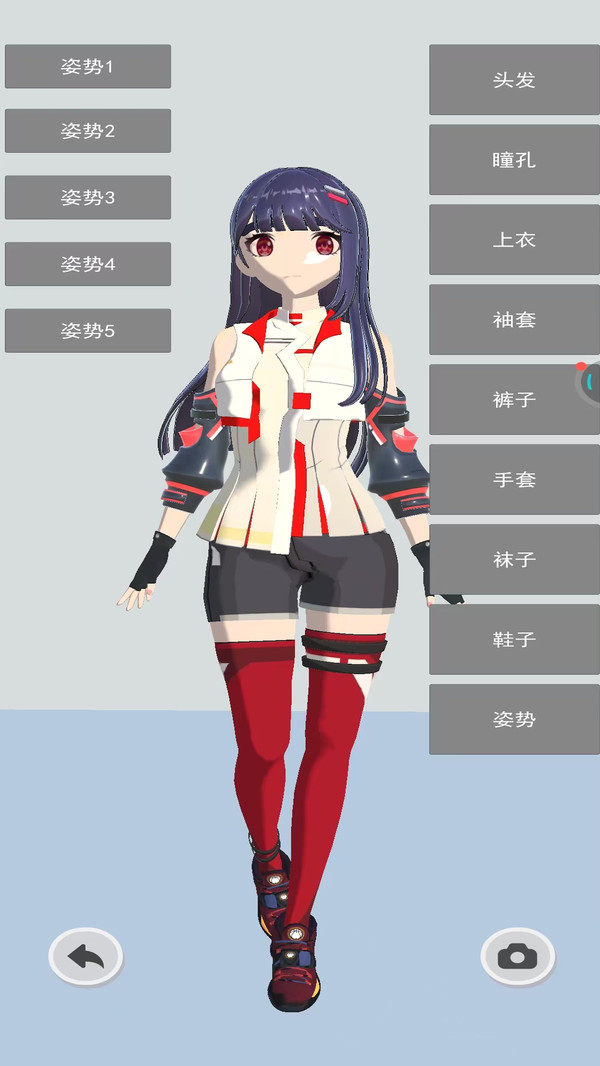Go back with the arrow button
The width and height of the screenshot is (600, 1066).
(x=86, y=957)
